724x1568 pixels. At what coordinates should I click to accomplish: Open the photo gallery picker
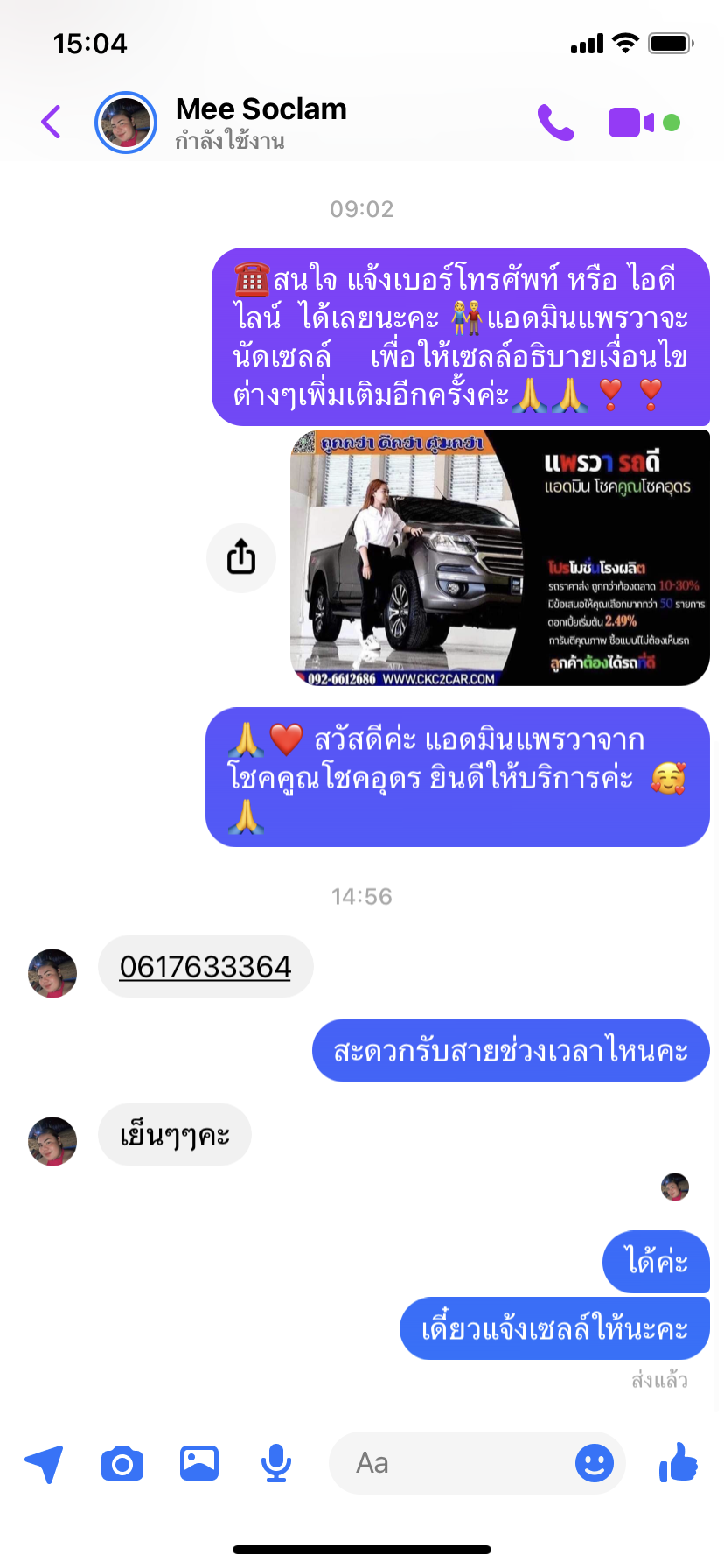tap(199, 1463)
